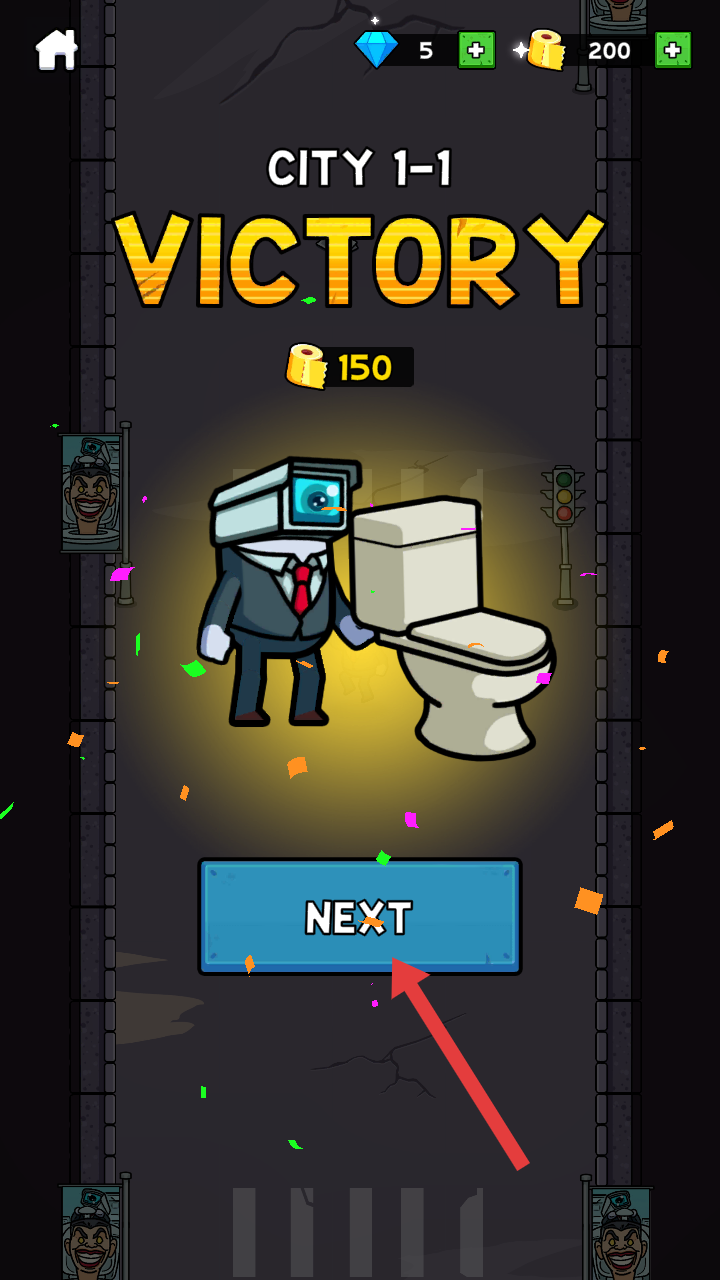The width and height of the screenshot is (720, 1280).
Task: Add more blue diamonds
Action: [477, 50]
